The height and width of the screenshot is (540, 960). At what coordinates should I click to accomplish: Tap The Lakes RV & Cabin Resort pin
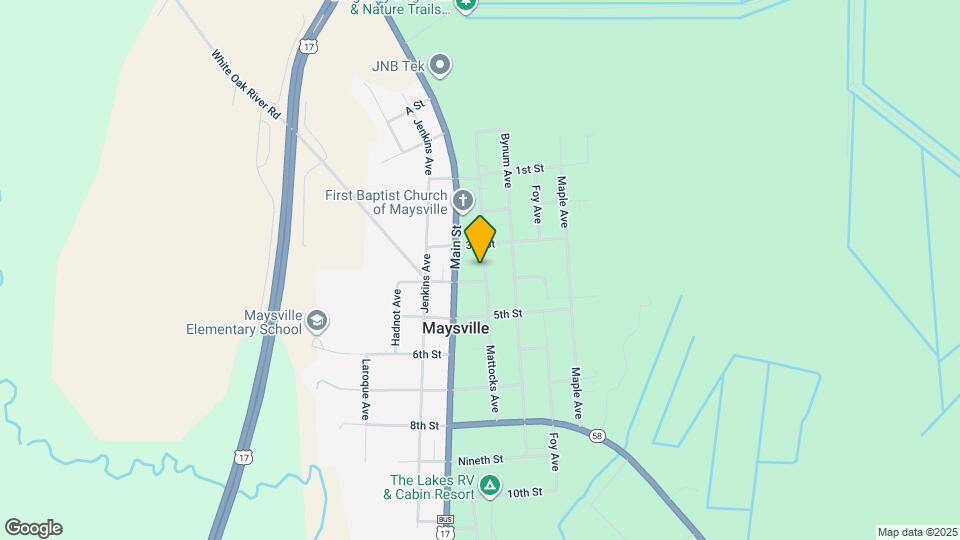coord(489,487)
